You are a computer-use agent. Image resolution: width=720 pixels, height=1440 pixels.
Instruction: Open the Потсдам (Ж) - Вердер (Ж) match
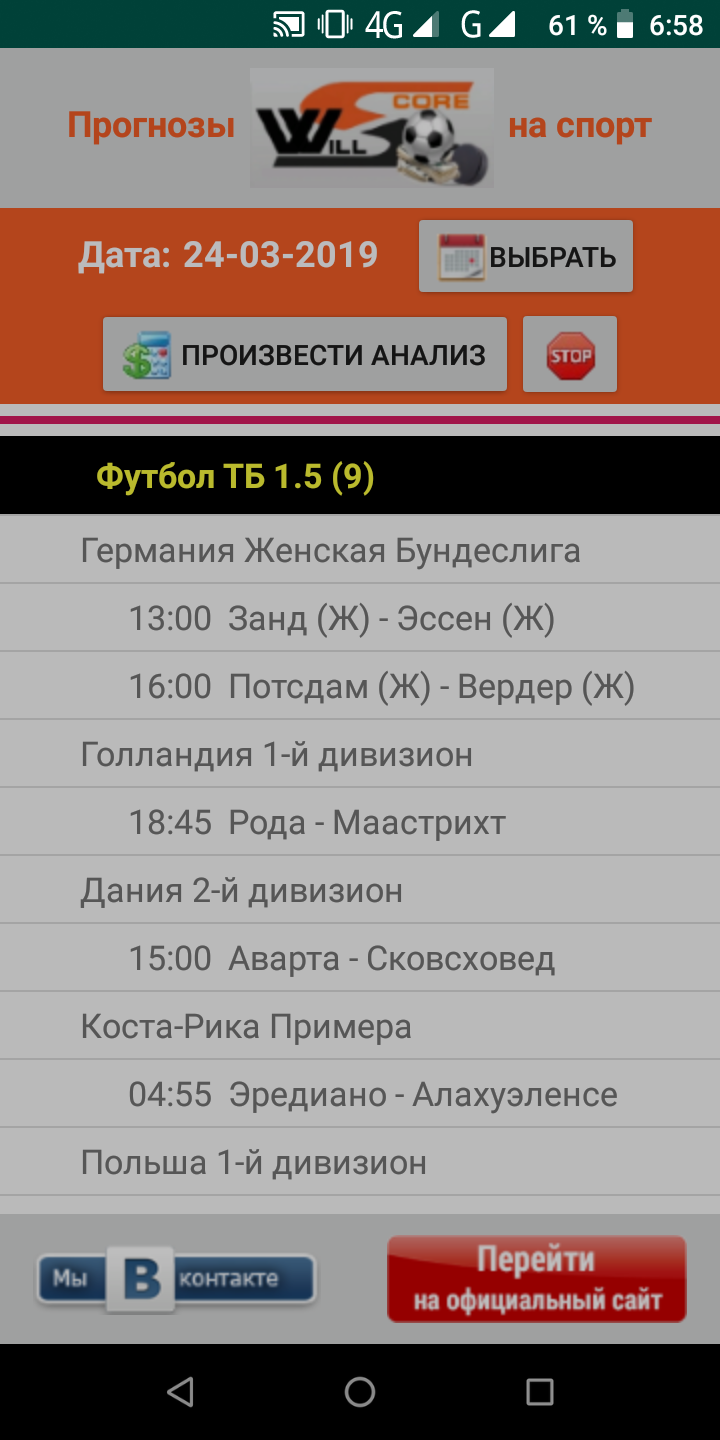pyautogui.click(x=381, y=687)
